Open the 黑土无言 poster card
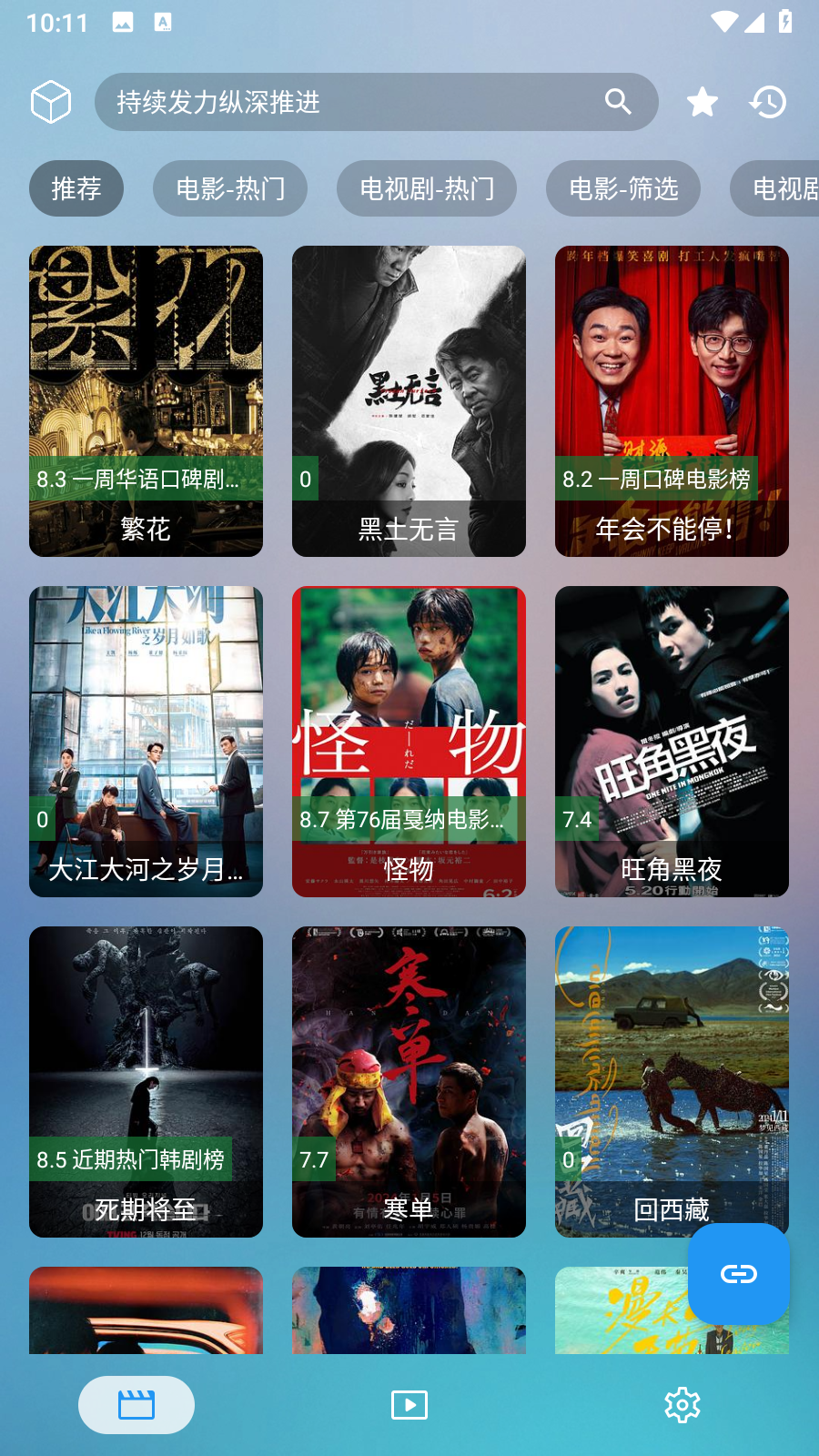 click(409, 400)
